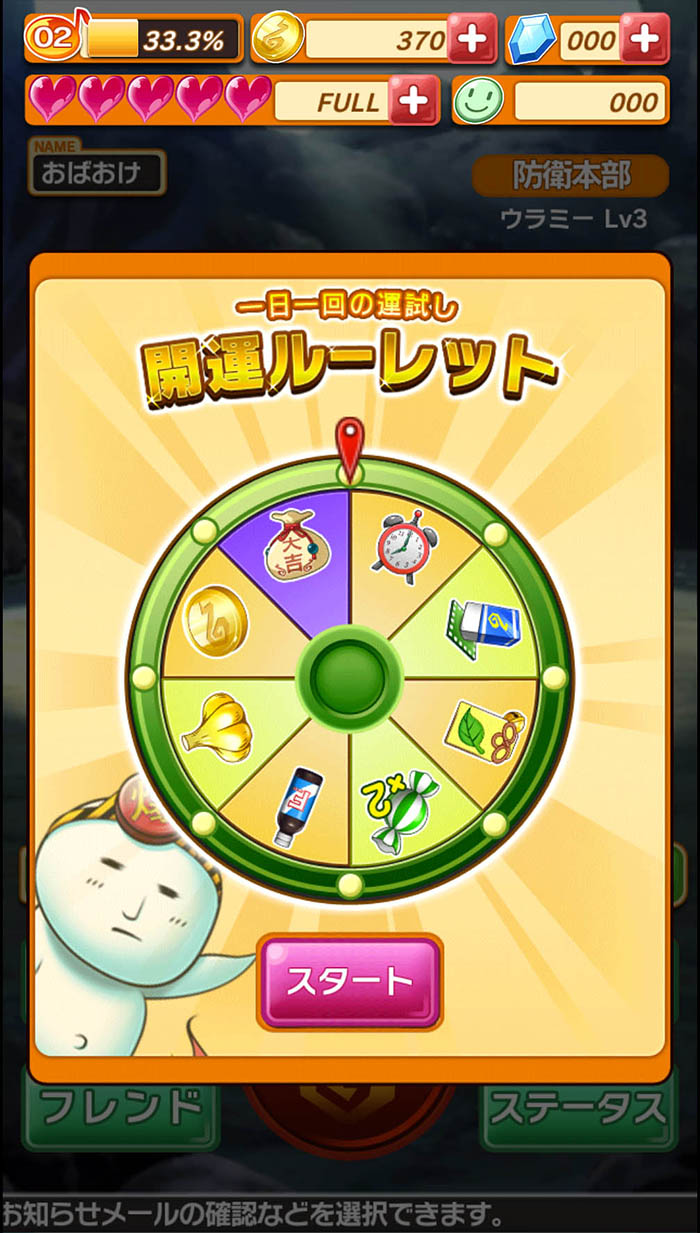Viewport: 700px width, 1233px height.
Task: Refill hearts using the plus button
Action: click(414, 100)
